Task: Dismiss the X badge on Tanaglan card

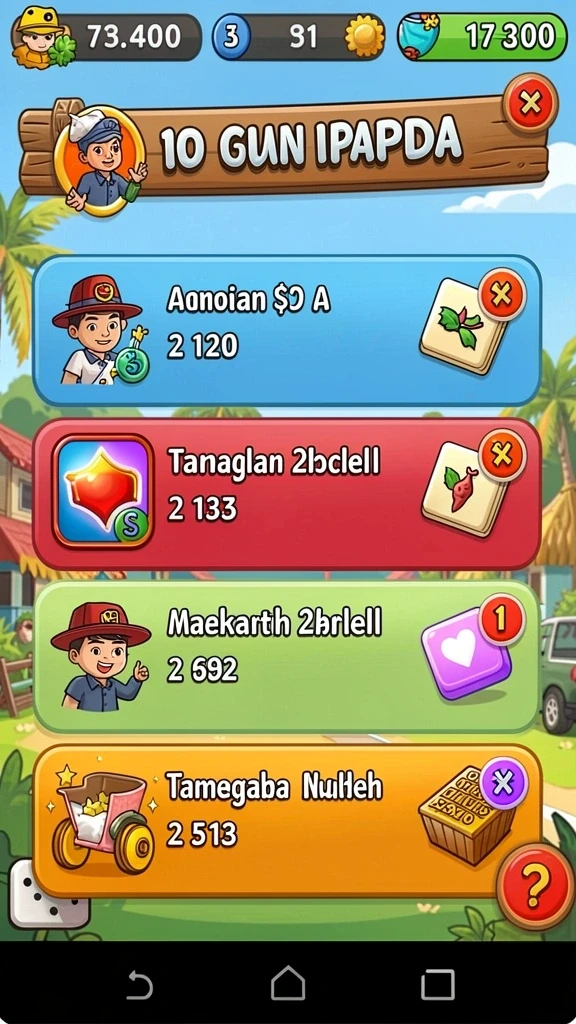Action: pyautogui.click(x=502, y=455)
